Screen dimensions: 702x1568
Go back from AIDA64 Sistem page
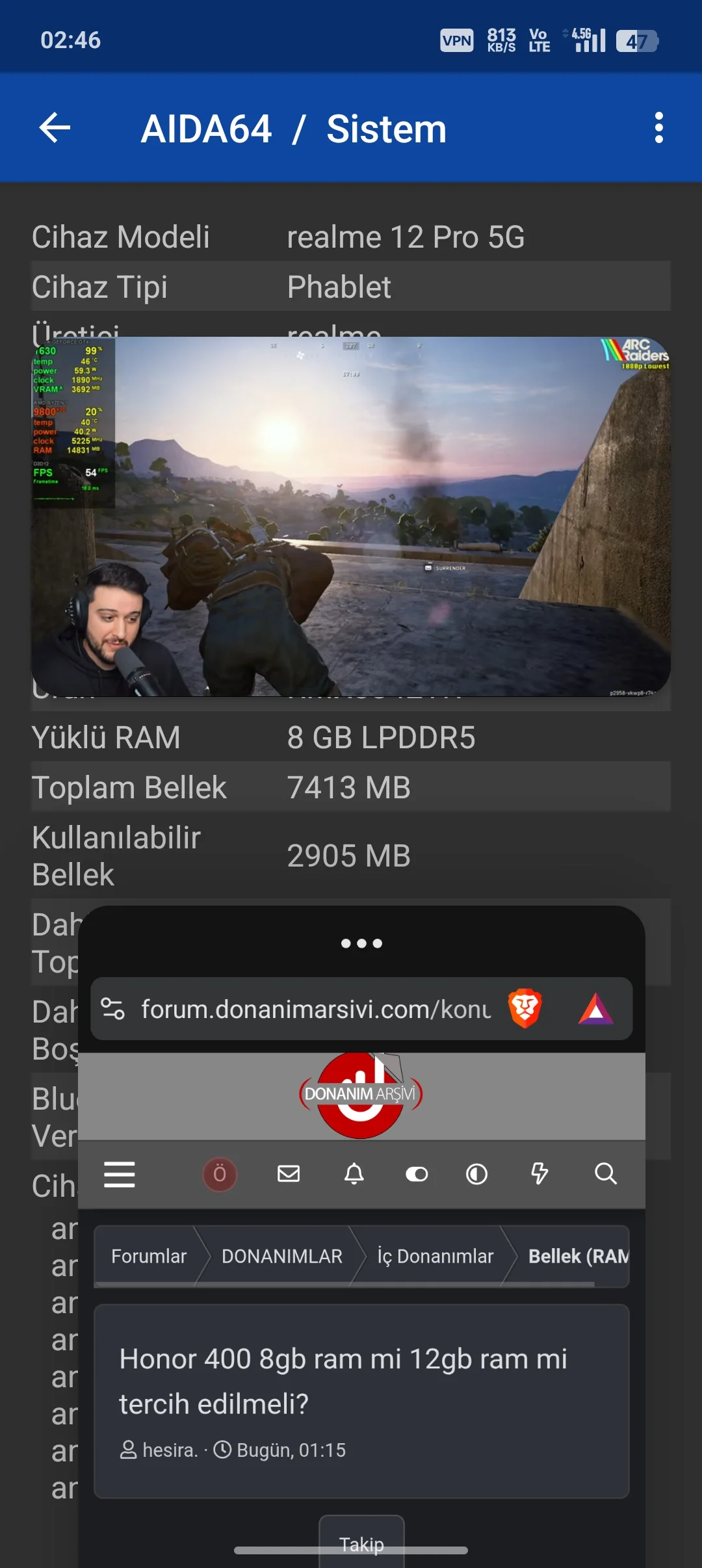coord(55,127)
